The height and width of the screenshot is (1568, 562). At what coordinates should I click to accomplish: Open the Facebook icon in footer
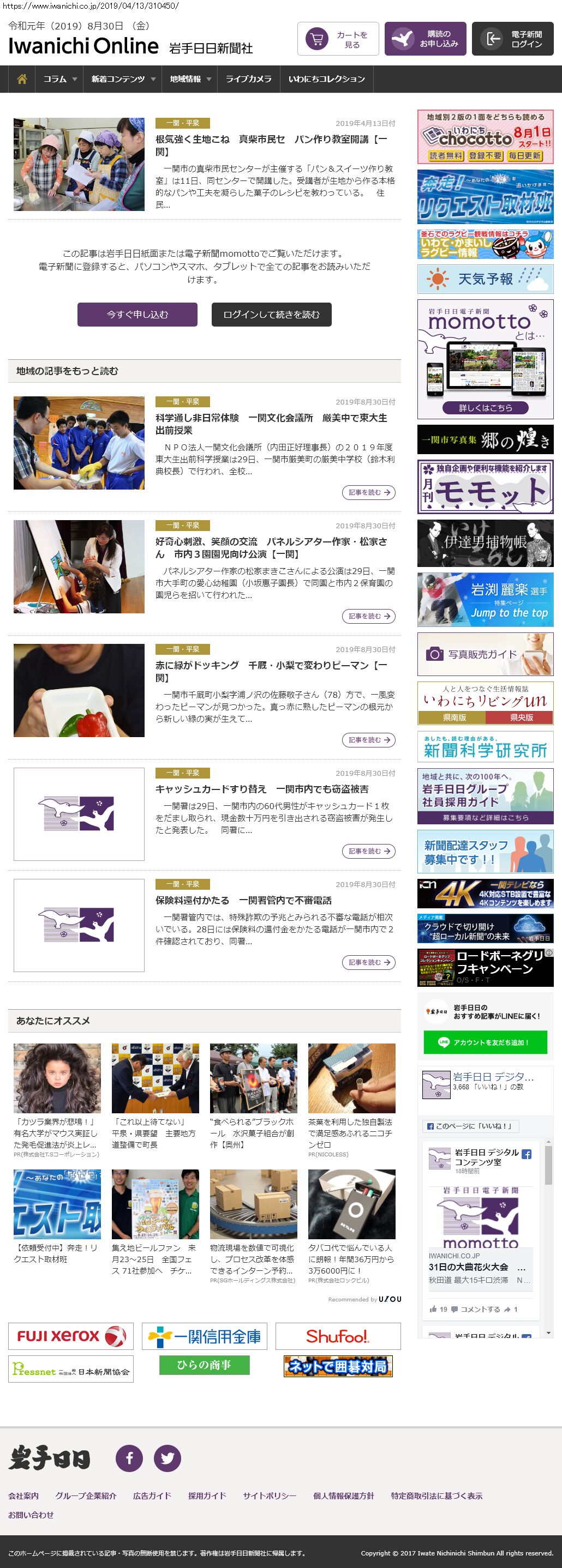[129, 1458]
